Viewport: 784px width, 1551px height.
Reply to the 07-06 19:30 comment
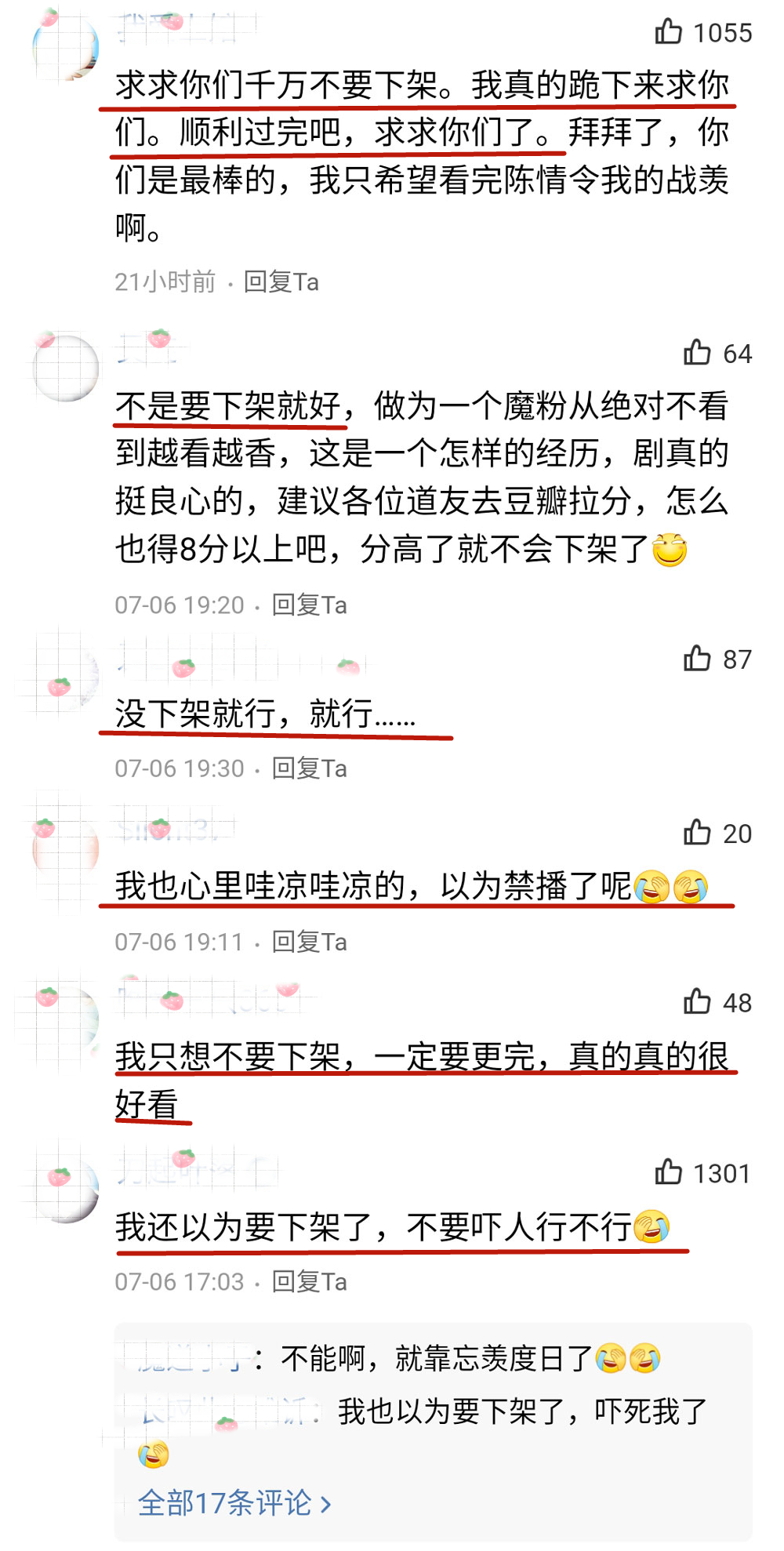[309, 768]
